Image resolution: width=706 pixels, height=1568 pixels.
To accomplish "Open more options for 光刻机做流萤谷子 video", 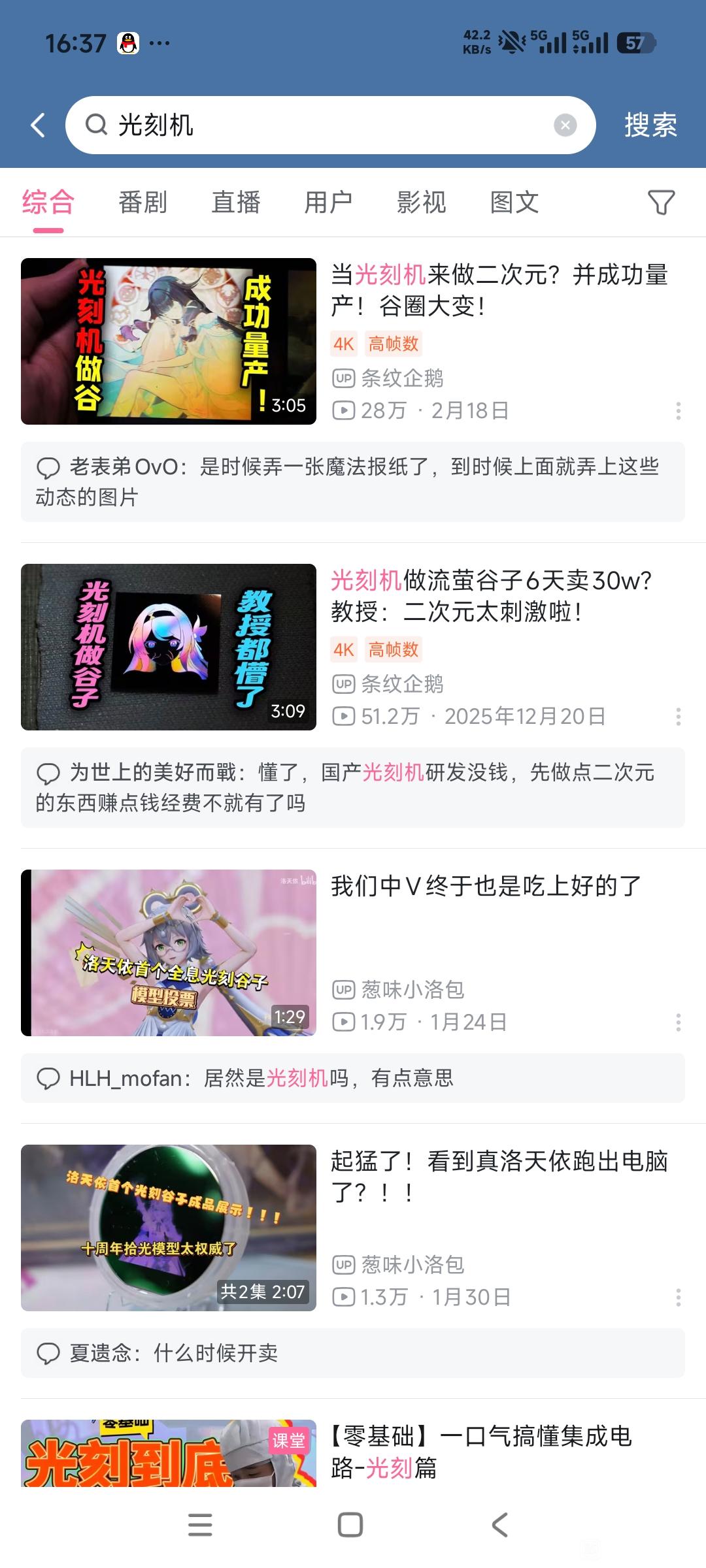I will (x=679, y=717).
